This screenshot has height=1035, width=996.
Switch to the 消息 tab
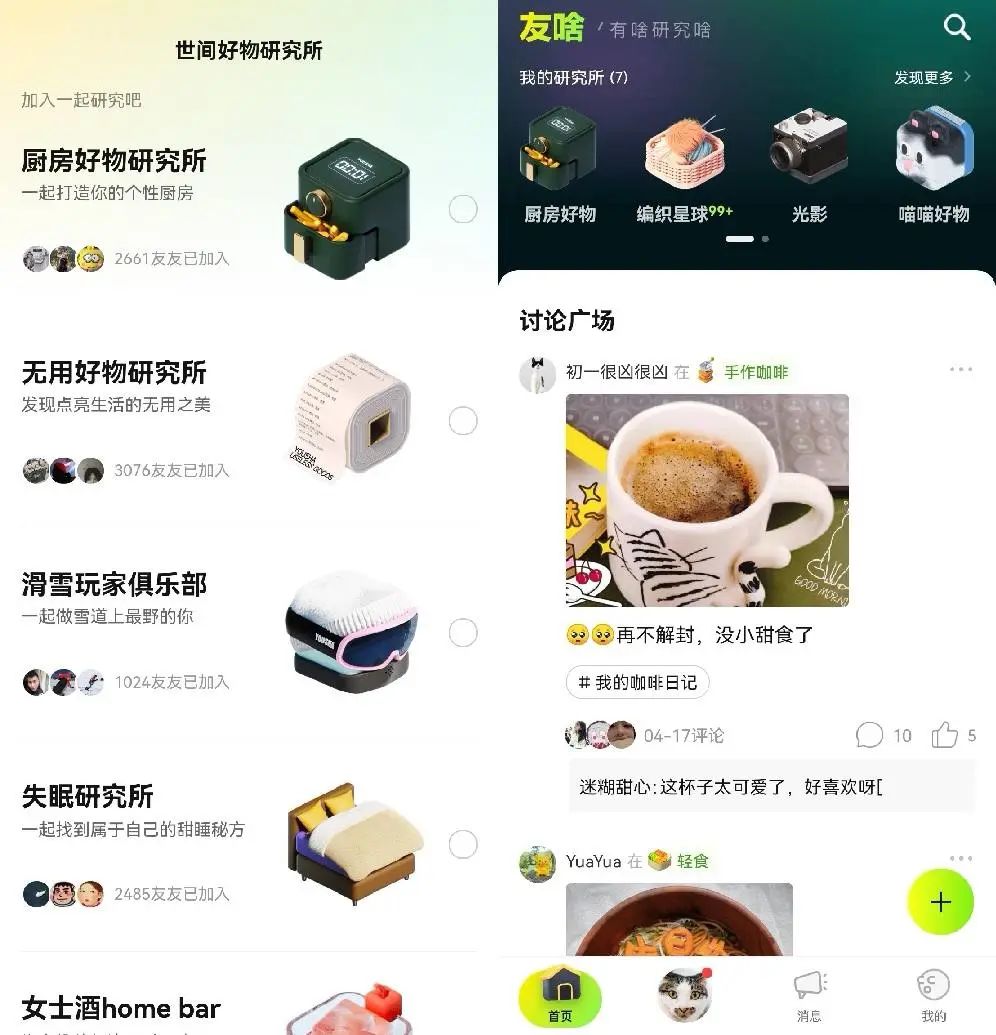pyautogui.click(x=809, y=996)
